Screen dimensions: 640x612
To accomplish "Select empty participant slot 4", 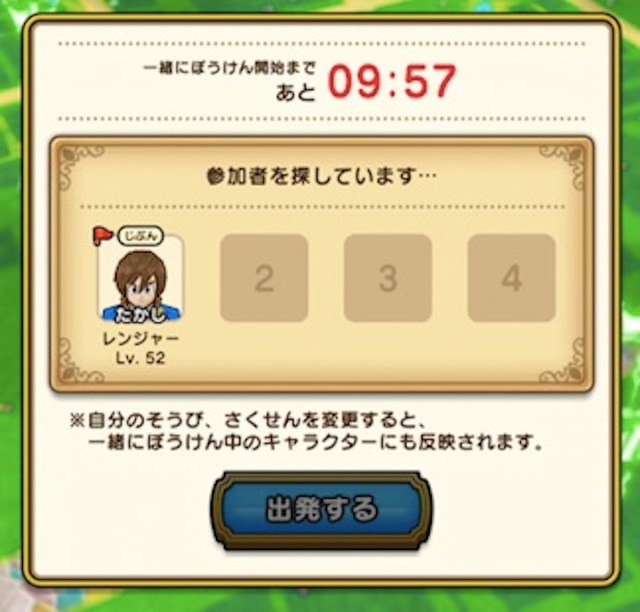I will (x=511, y=278).
